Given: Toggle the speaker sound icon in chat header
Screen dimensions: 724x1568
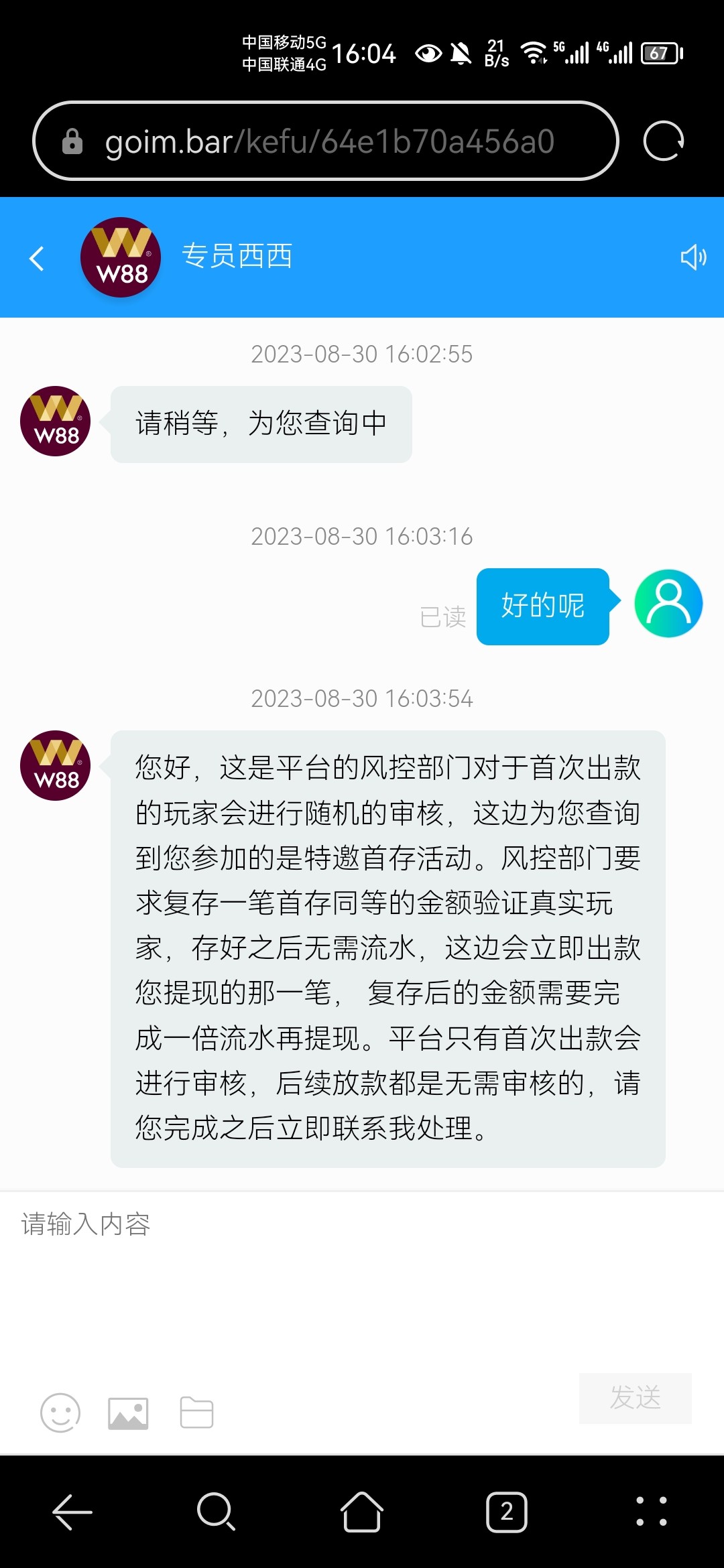Looking at the screenshot, I should (695, 258).
